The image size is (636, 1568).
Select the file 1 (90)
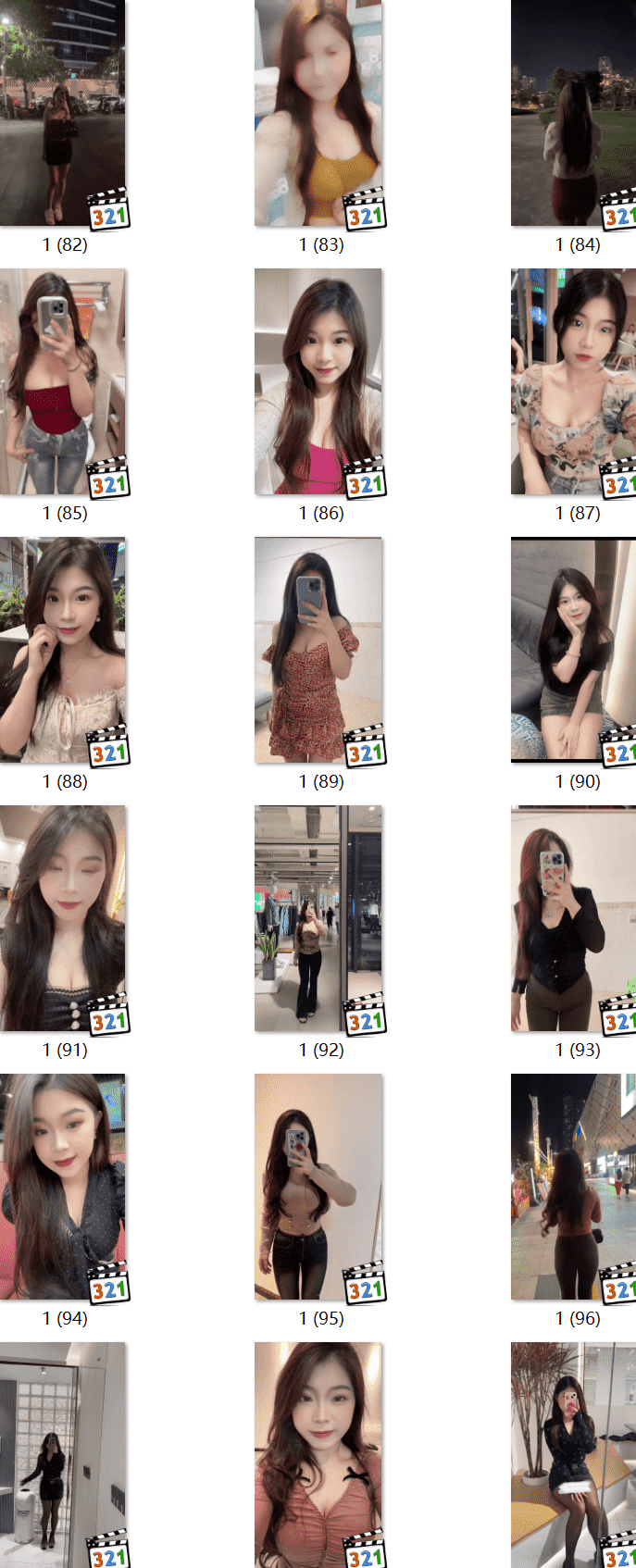coord(574,650)
